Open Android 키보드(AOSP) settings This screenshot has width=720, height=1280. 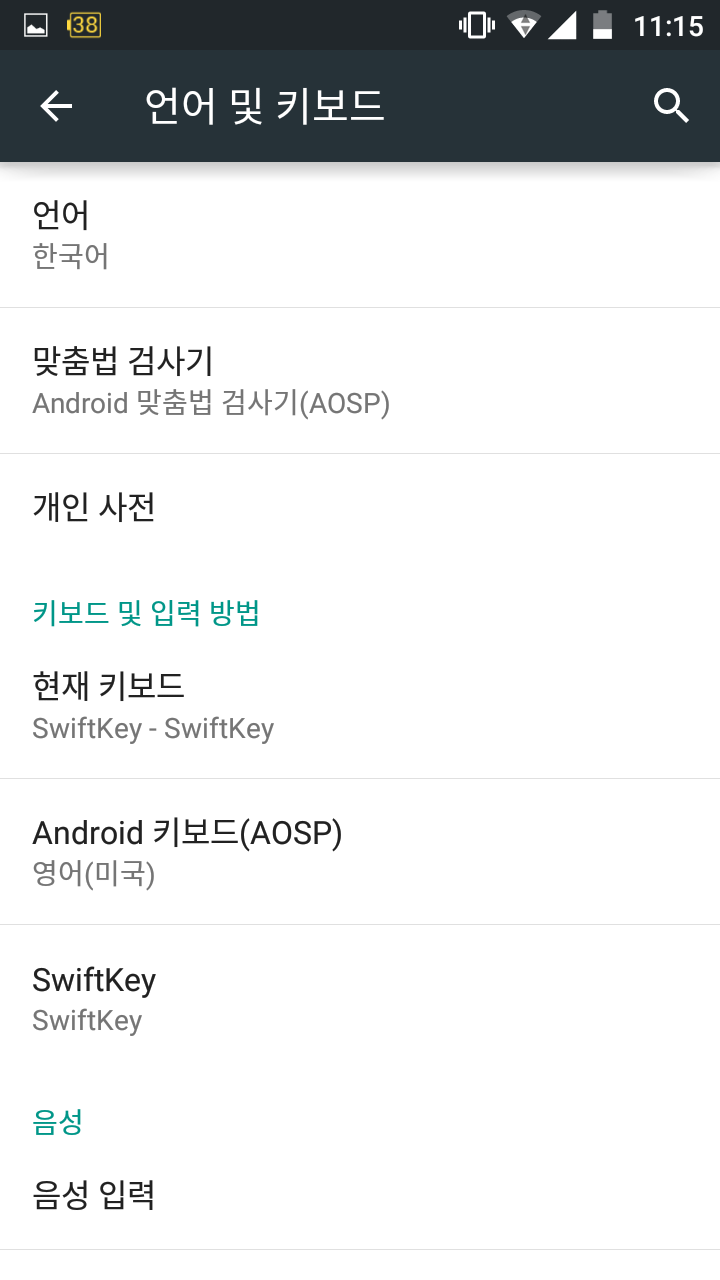click(360, 852)
